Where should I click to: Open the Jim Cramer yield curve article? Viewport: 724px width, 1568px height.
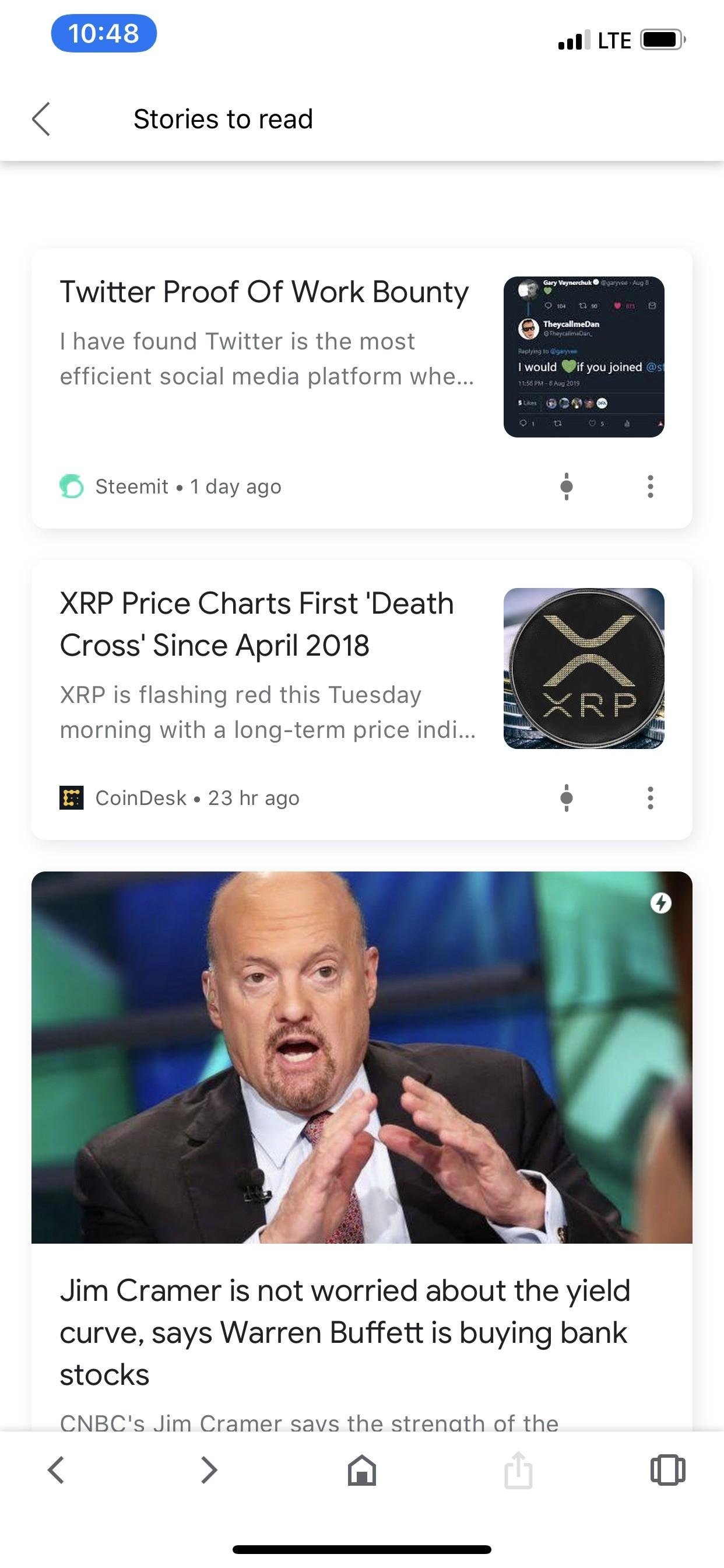pyautogui.click(x=345, y=1332)
